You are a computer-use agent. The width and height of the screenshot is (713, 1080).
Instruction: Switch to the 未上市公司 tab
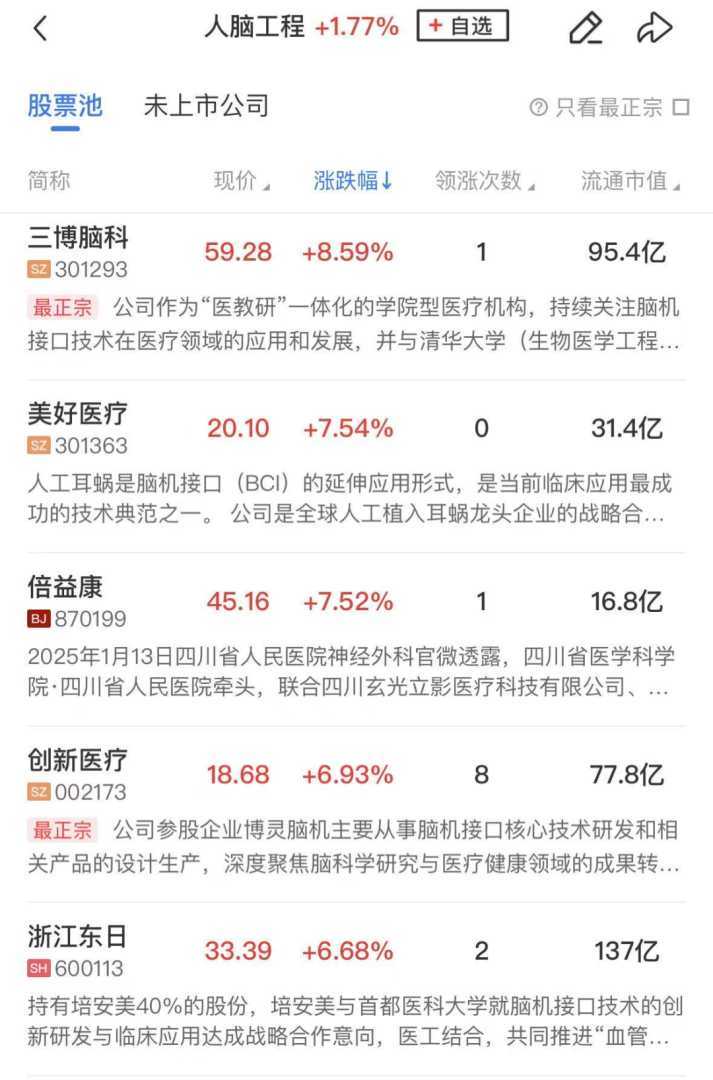pyautogui.click(x=206, y=106)
